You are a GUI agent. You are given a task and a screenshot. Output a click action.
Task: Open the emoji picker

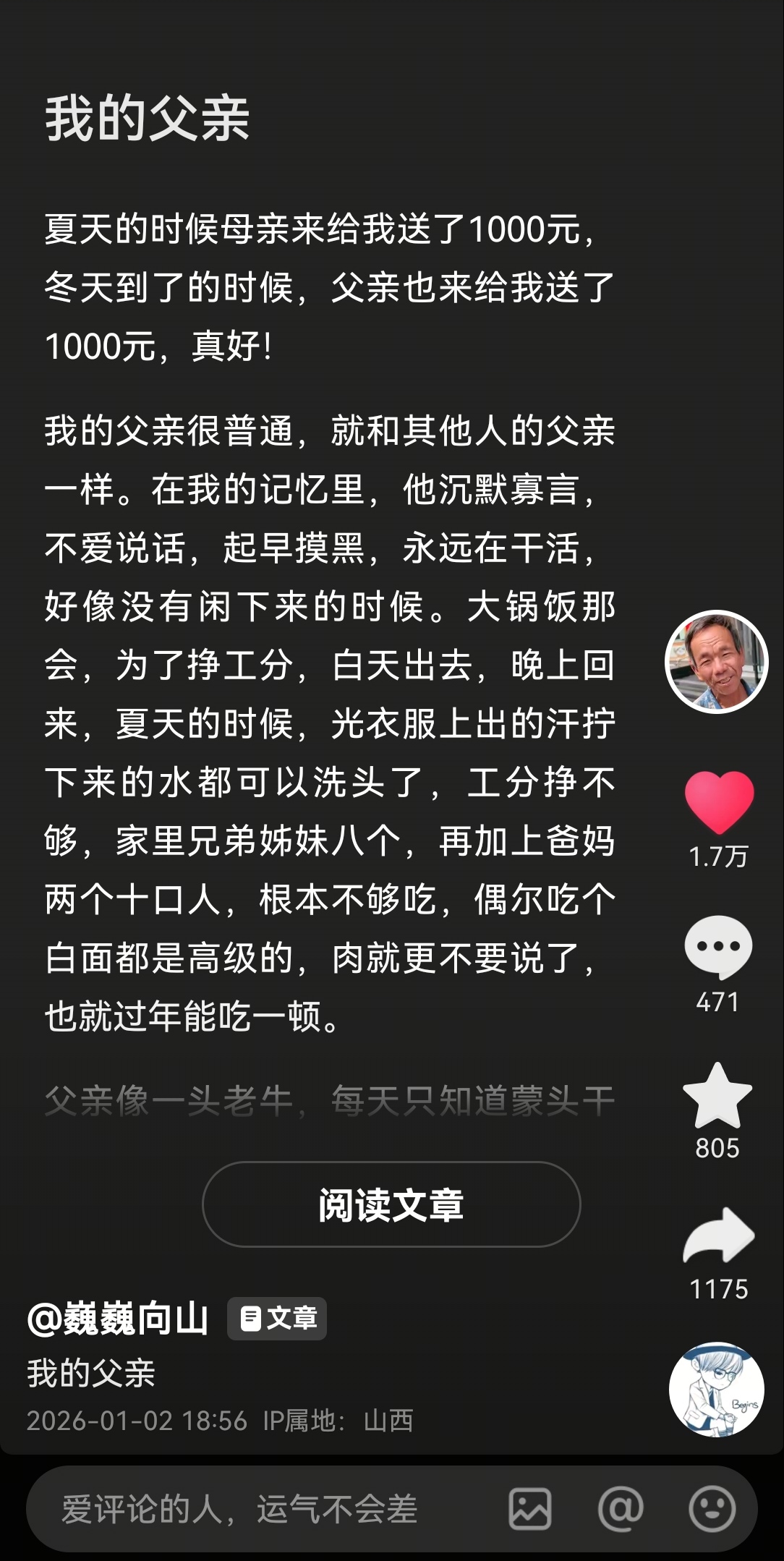(x=712, y=1510)
